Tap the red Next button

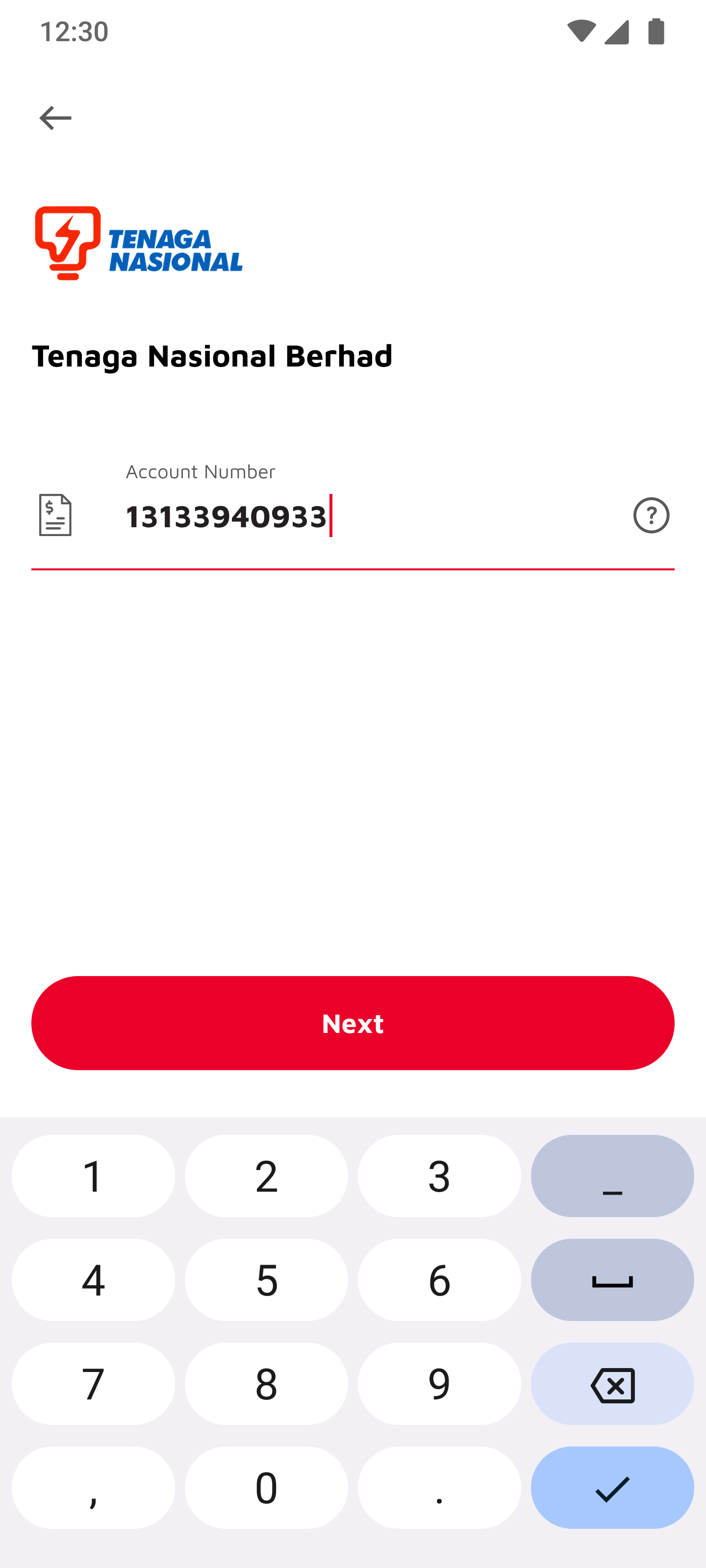pyautogui.click(x=353, y=1023)
